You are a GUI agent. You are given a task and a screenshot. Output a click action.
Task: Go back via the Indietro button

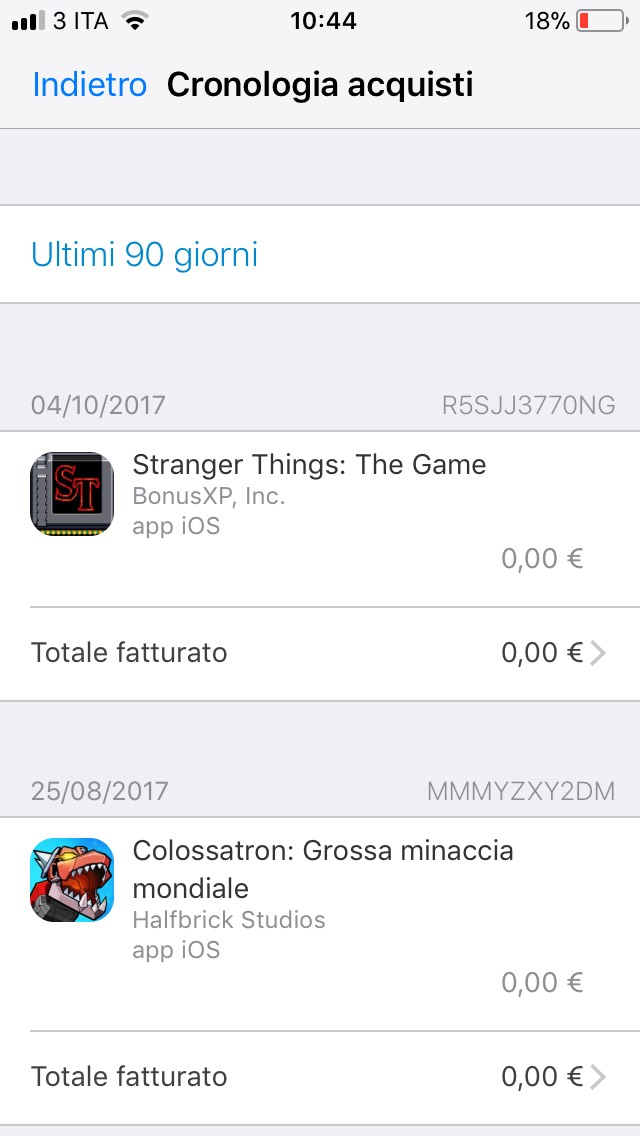pyautogui.click(x=89, y=85)
